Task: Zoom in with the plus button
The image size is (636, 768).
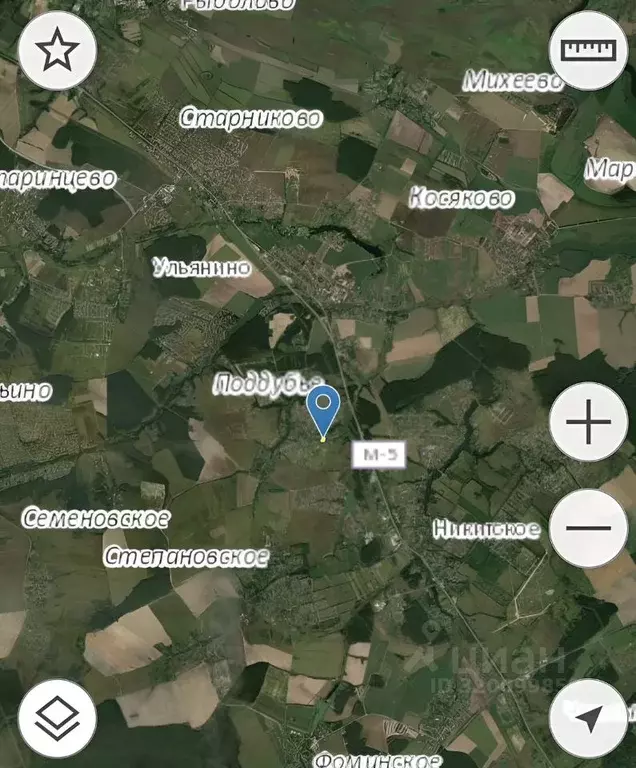Action: 588,422
